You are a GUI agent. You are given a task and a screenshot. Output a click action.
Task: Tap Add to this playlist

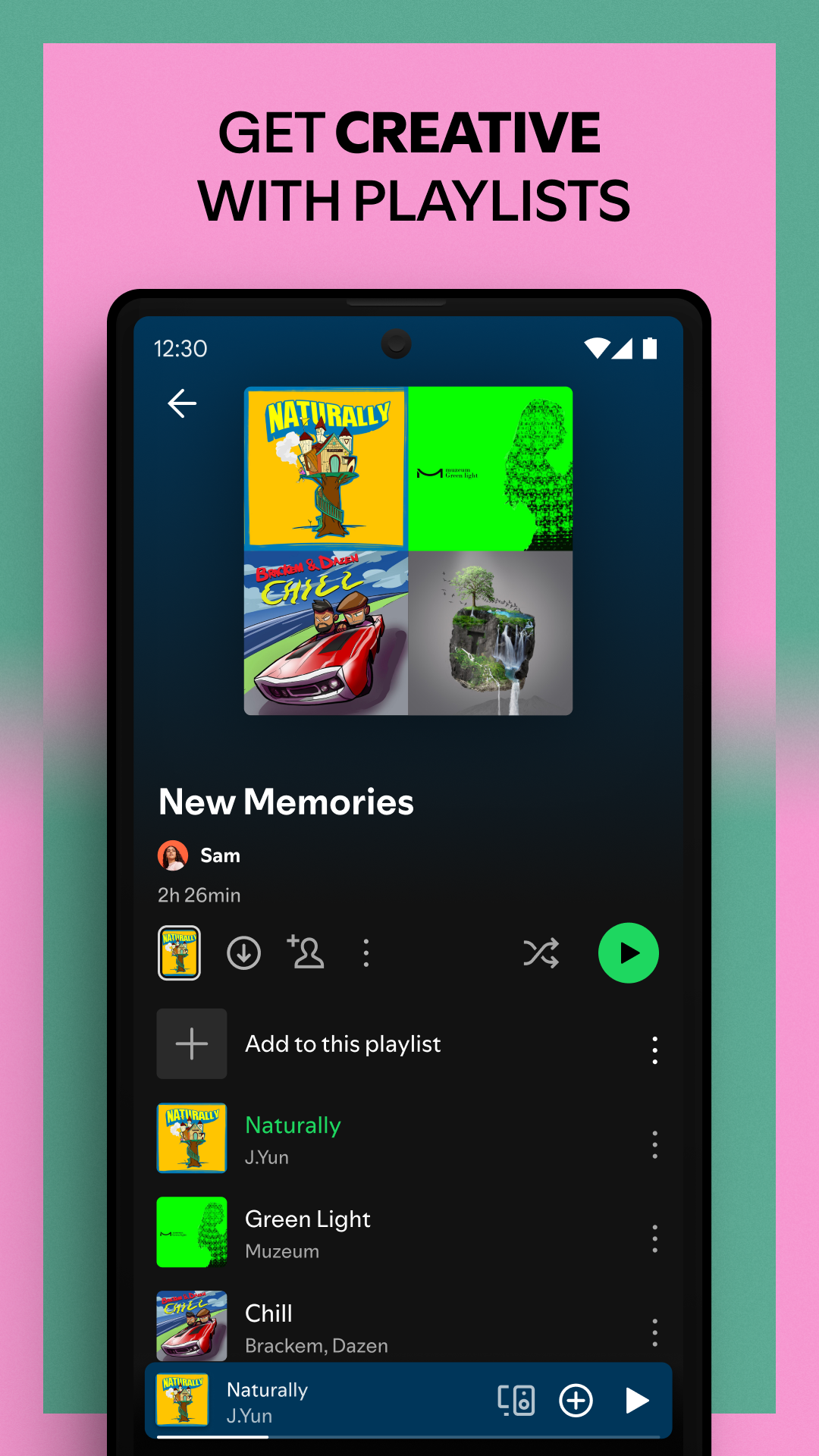point(343,1044)
